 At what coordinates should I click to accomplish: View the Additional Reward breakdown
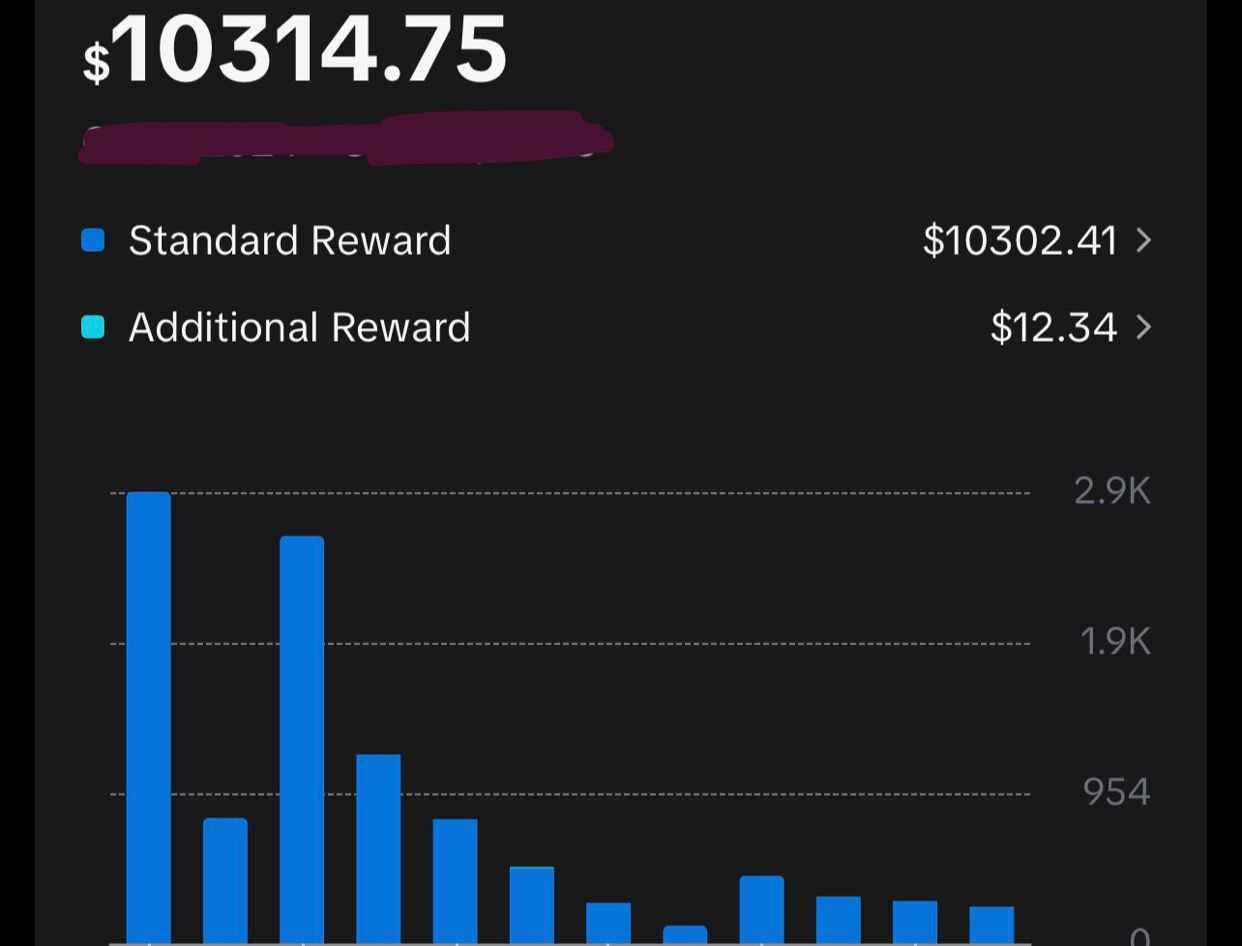point(1144,328)
